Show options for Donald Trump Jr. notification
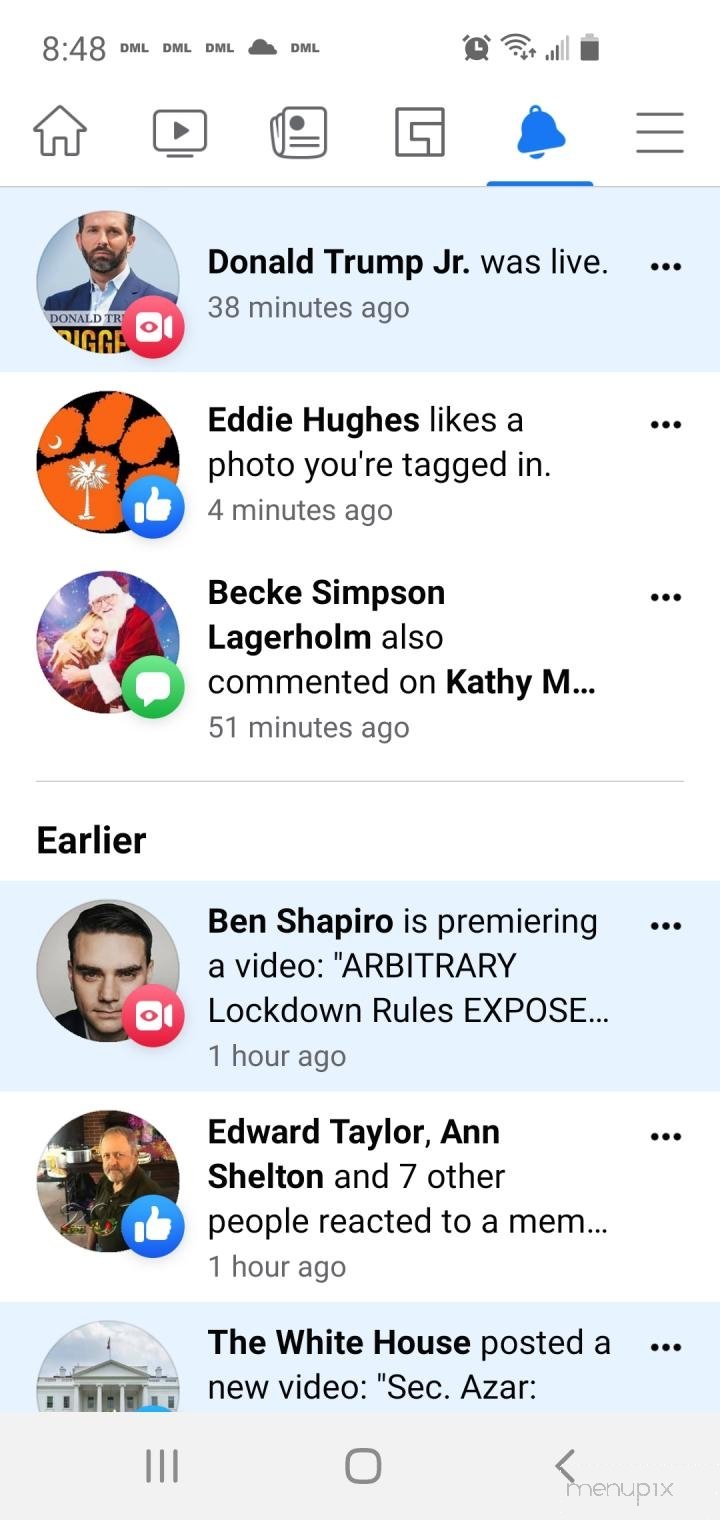Image resolution: width=720 pixels, height=1520 pixels. [666, 266]
